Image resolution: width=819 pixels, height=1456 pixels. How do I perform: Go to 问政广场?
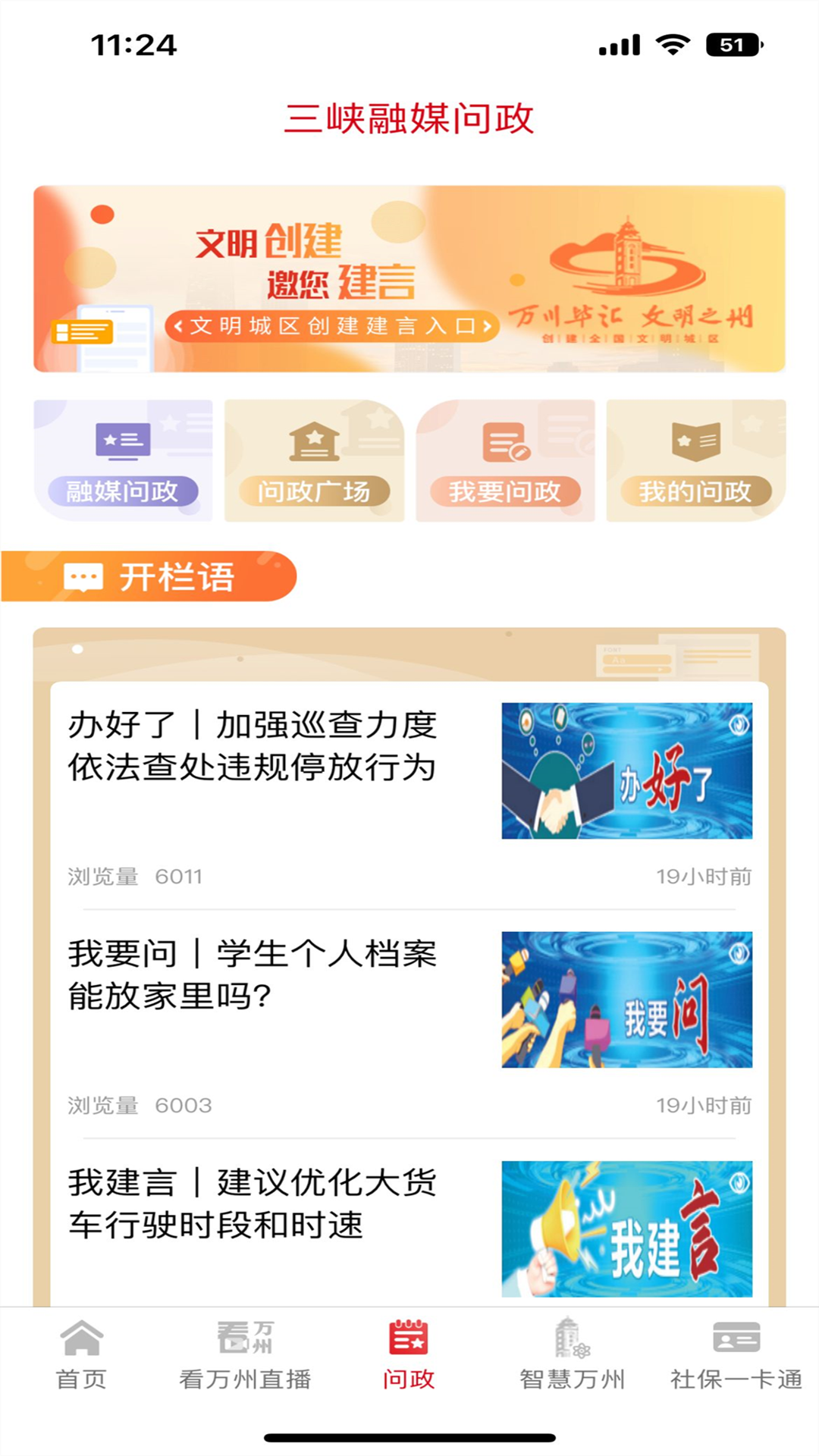click(314, 461)
